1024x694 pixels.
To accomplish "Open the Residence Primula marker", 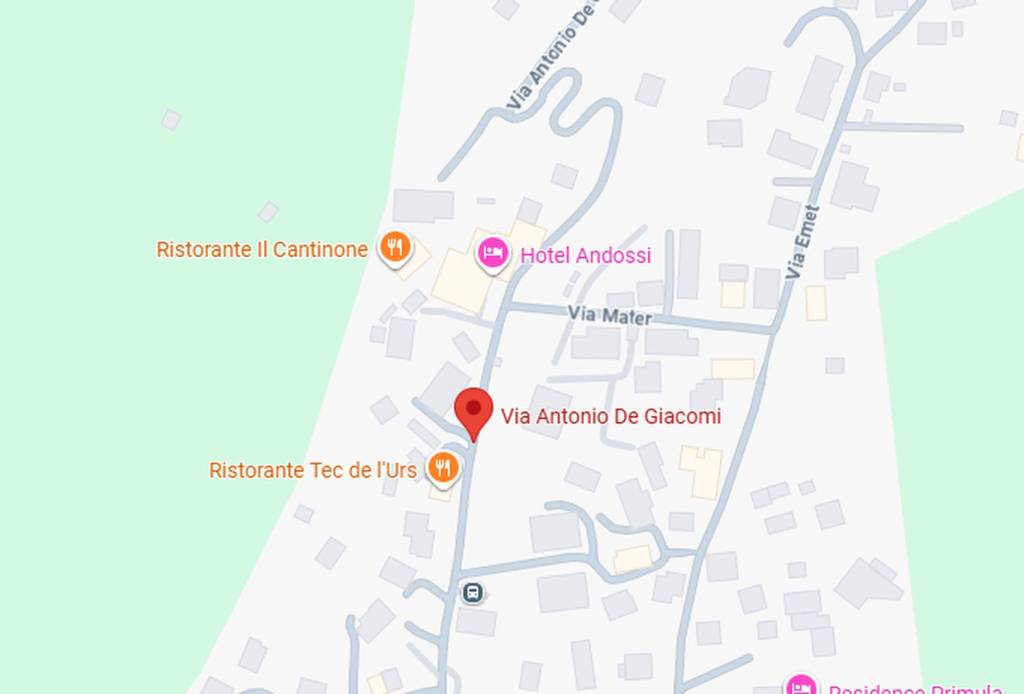I will [x=800, y=686].
